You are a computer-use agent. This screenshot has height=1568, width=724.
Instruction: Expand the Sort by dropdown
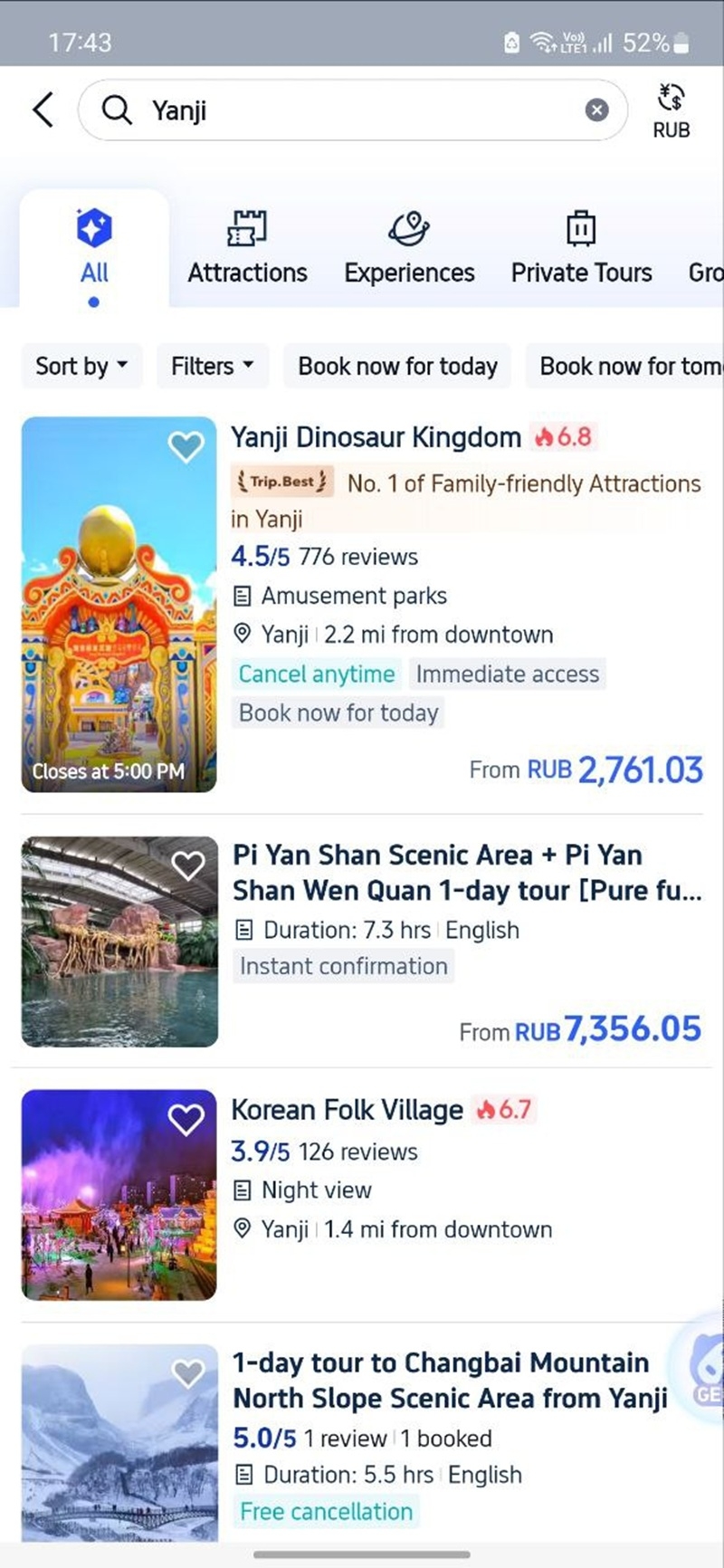click(x=81, y=366)
